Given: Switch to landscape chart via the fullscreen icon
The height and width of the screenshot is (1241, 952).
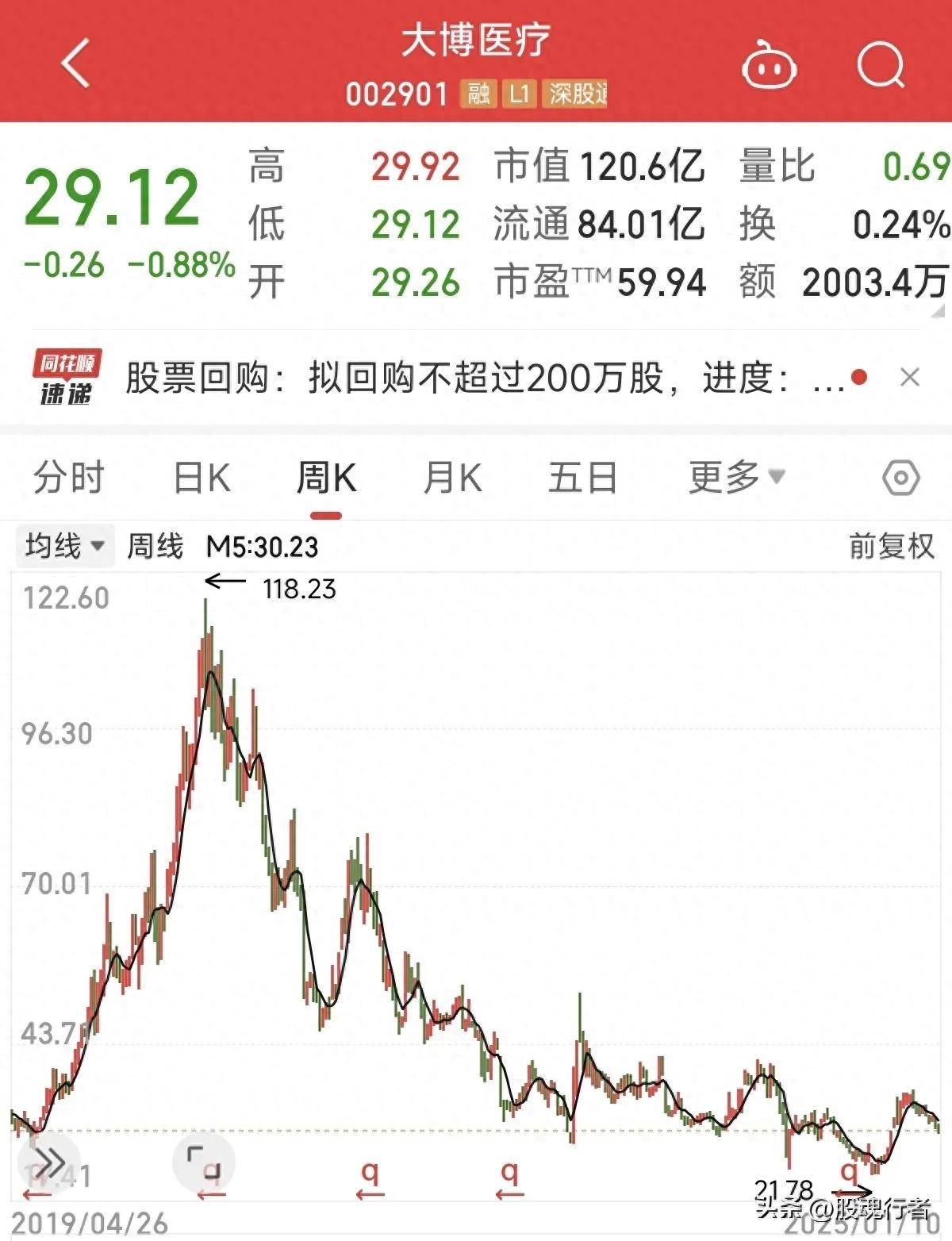Looking at the screenshot, I should 205,1163.
